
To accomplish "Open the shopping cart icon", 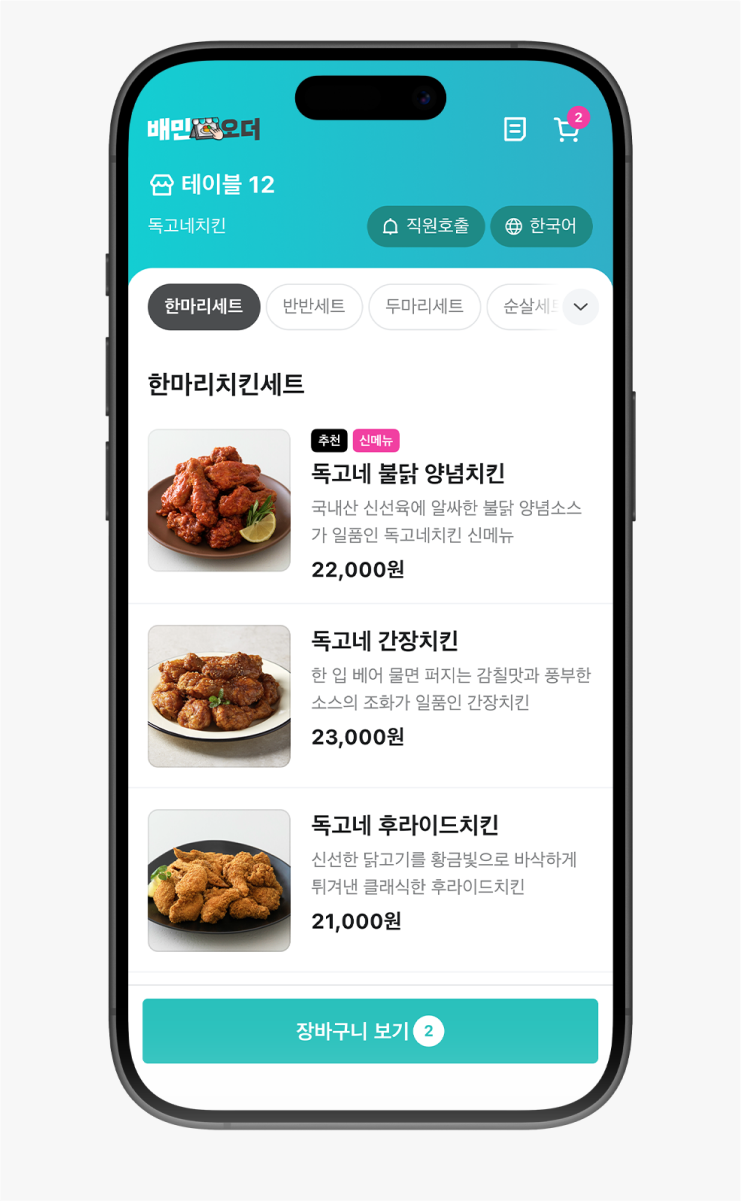I will coord(568,129).
